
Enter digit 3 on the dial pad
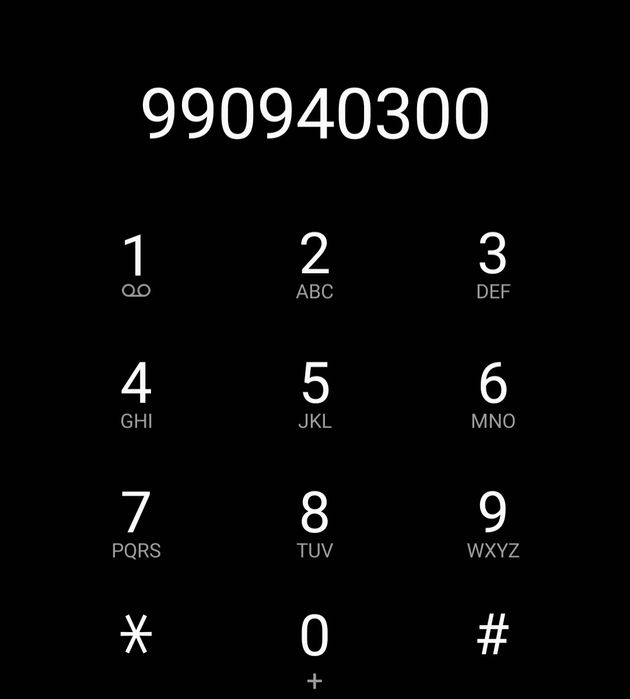(493, 265)
